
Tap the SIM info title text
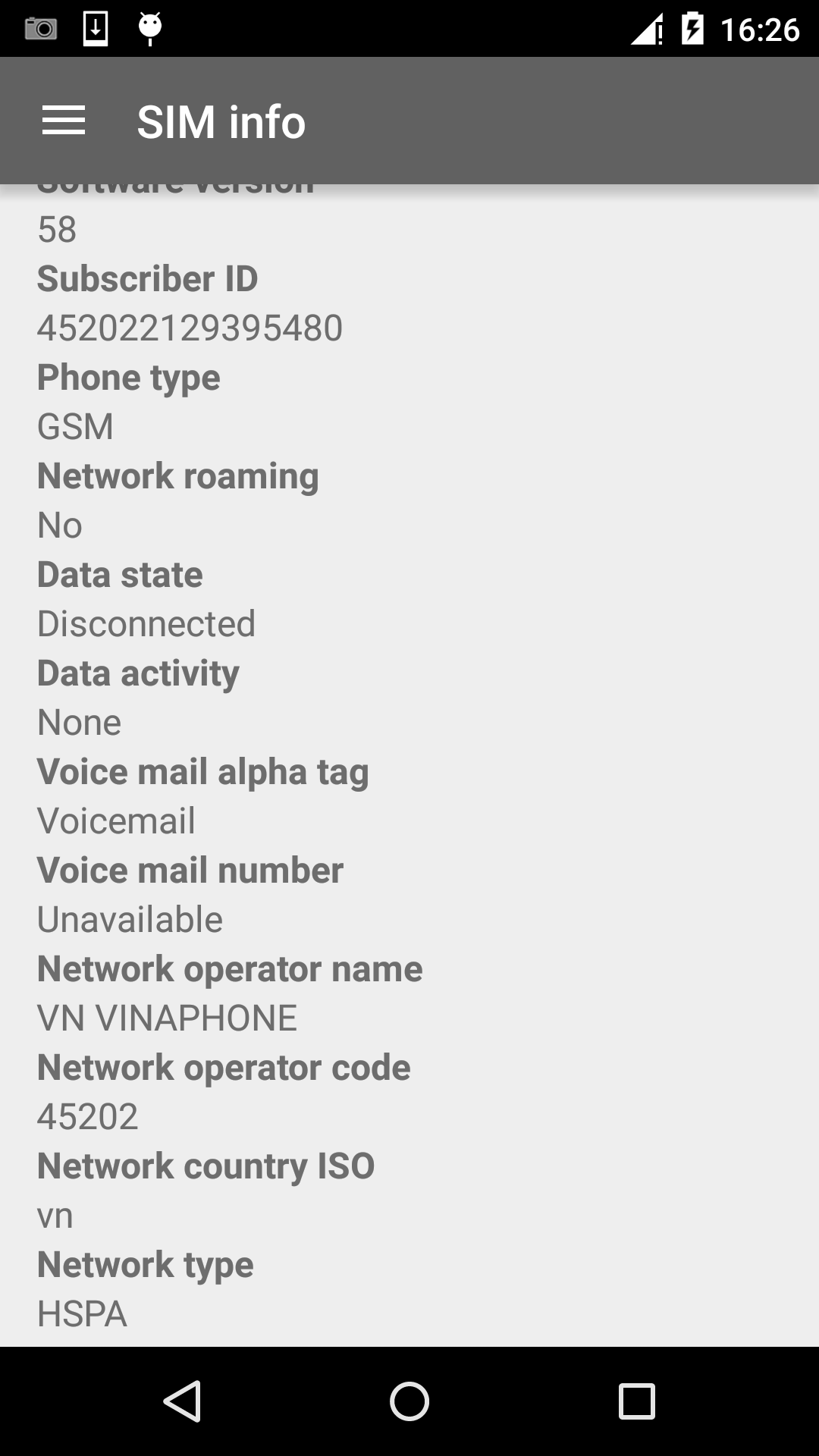221,121
